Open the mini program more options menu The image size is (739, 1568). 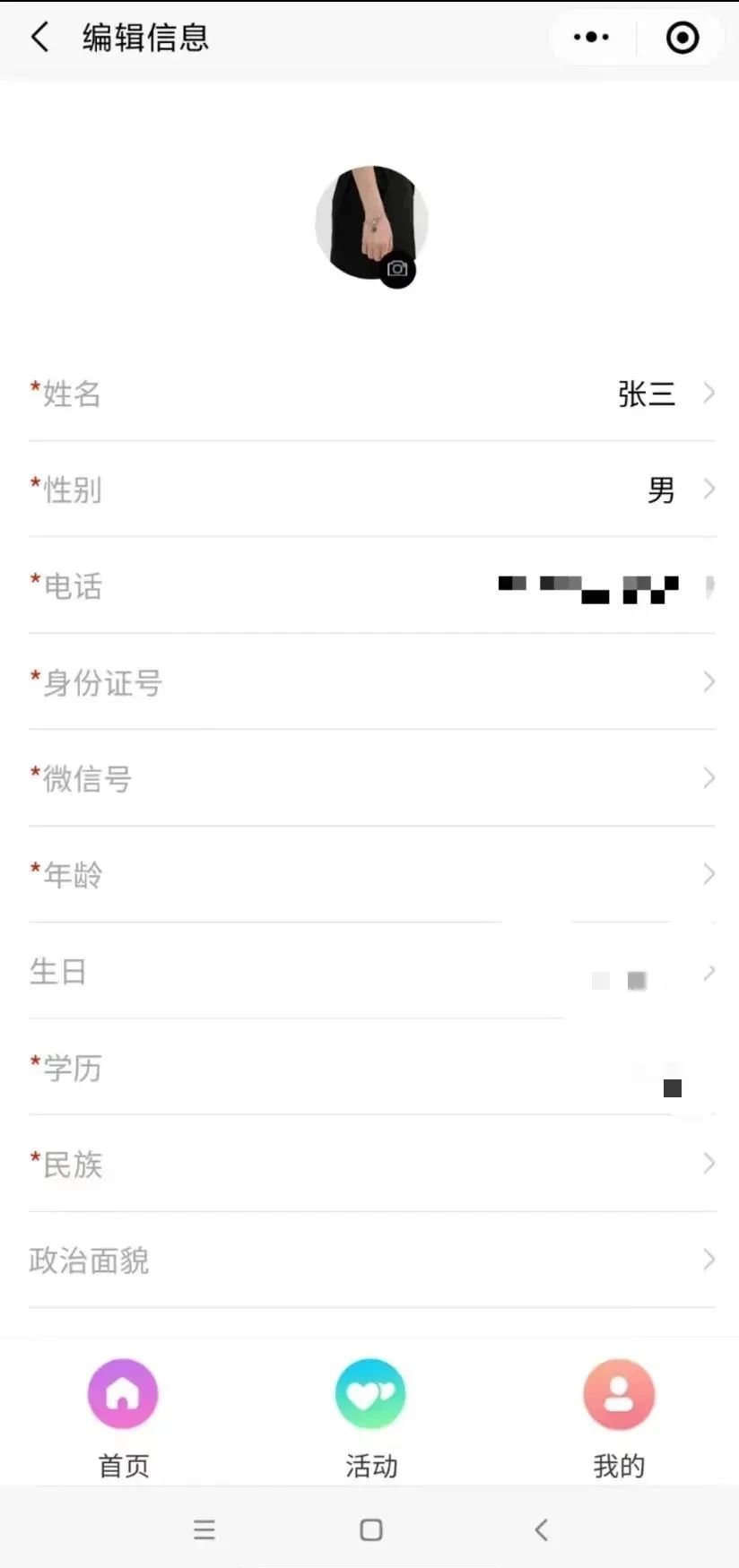[x=592, y=38]
